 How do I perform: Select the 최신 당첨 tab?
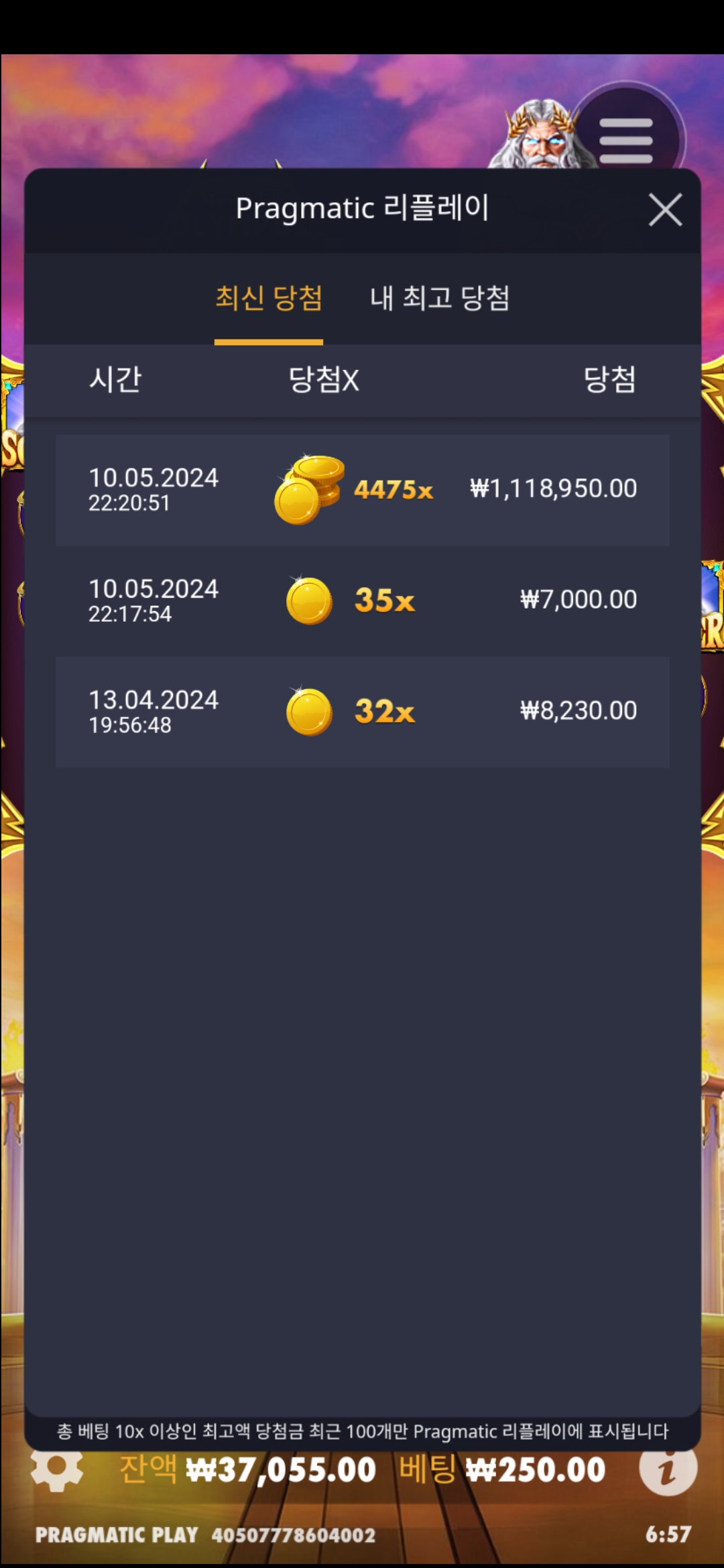click(268, 298)
